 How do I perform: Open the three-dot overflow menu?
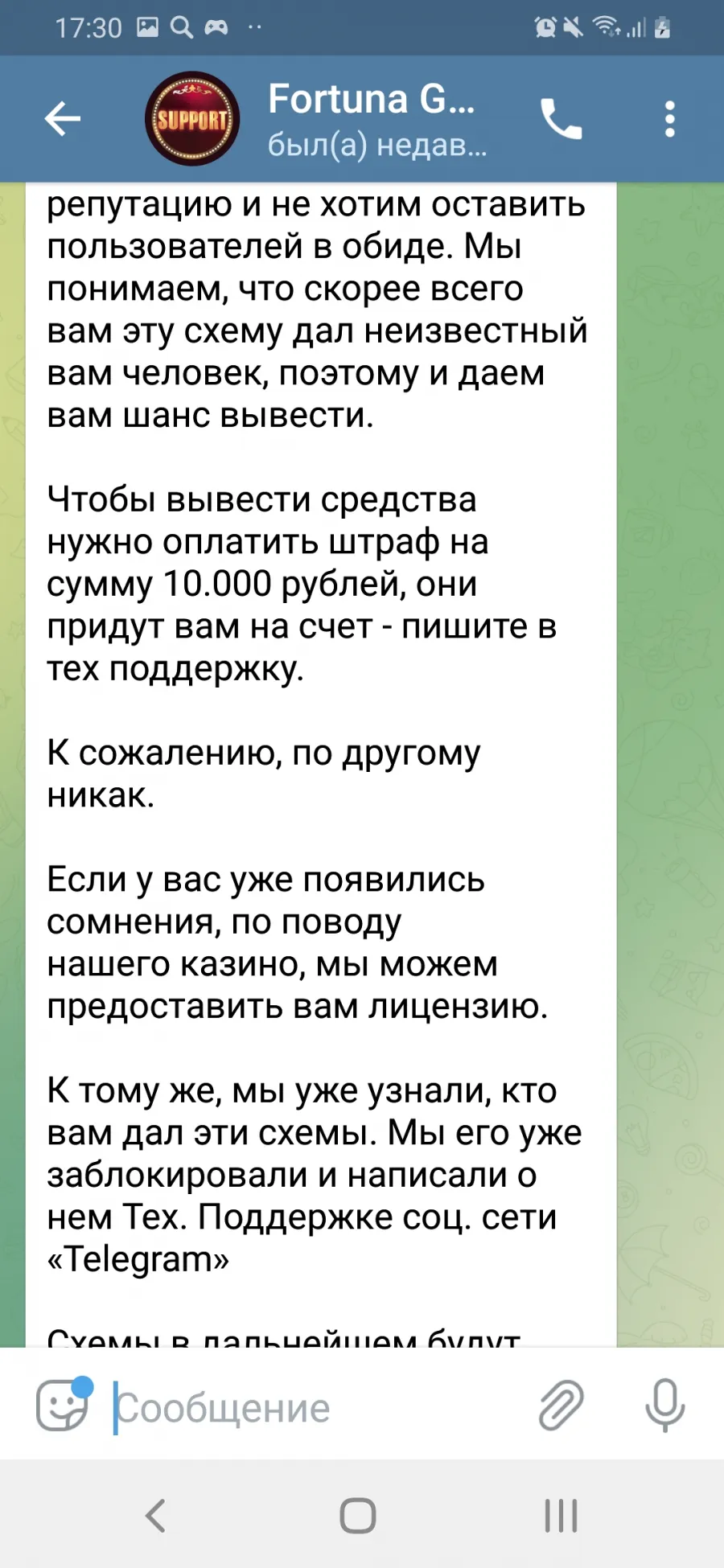click(x=669, y=119)
